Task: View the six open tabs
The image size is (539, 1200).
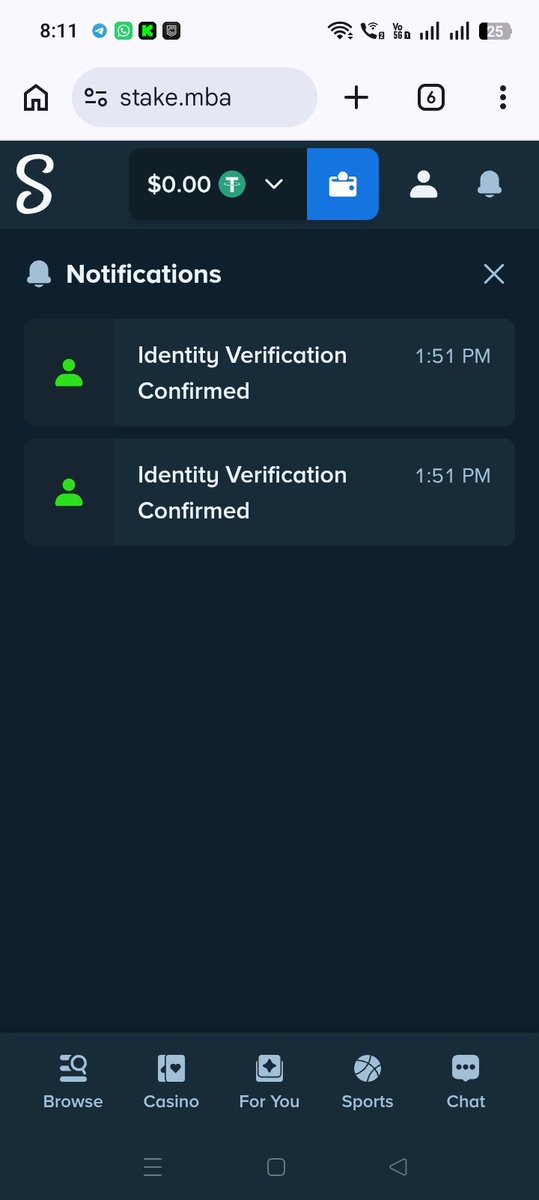Action: pyautogui.click(x=430, y=97)
